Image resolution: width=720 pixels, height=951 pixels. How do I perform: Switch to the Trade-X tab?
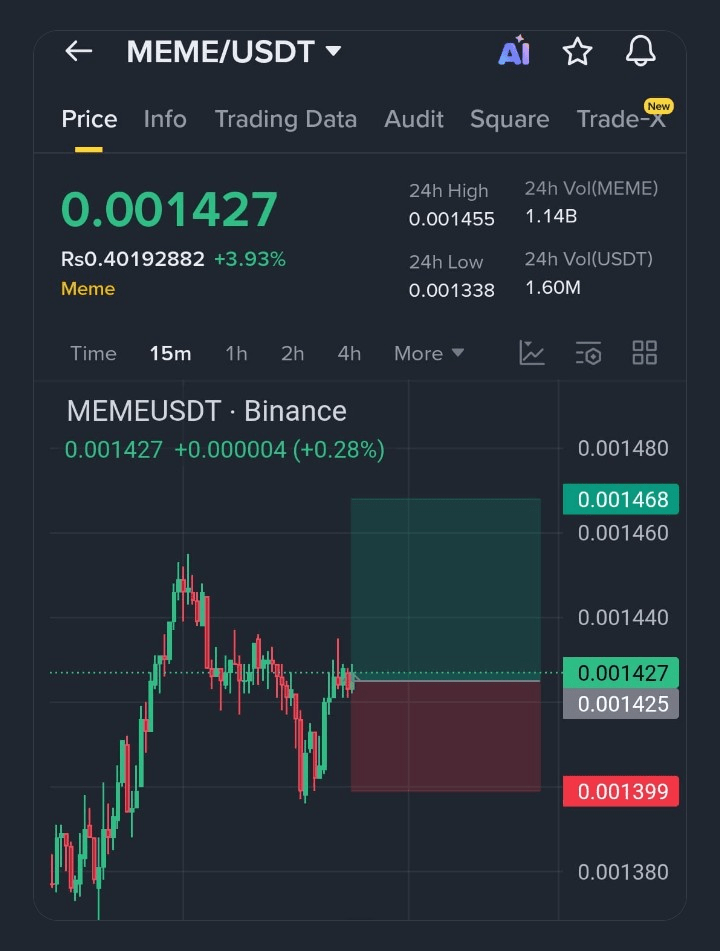coord(621,119)
